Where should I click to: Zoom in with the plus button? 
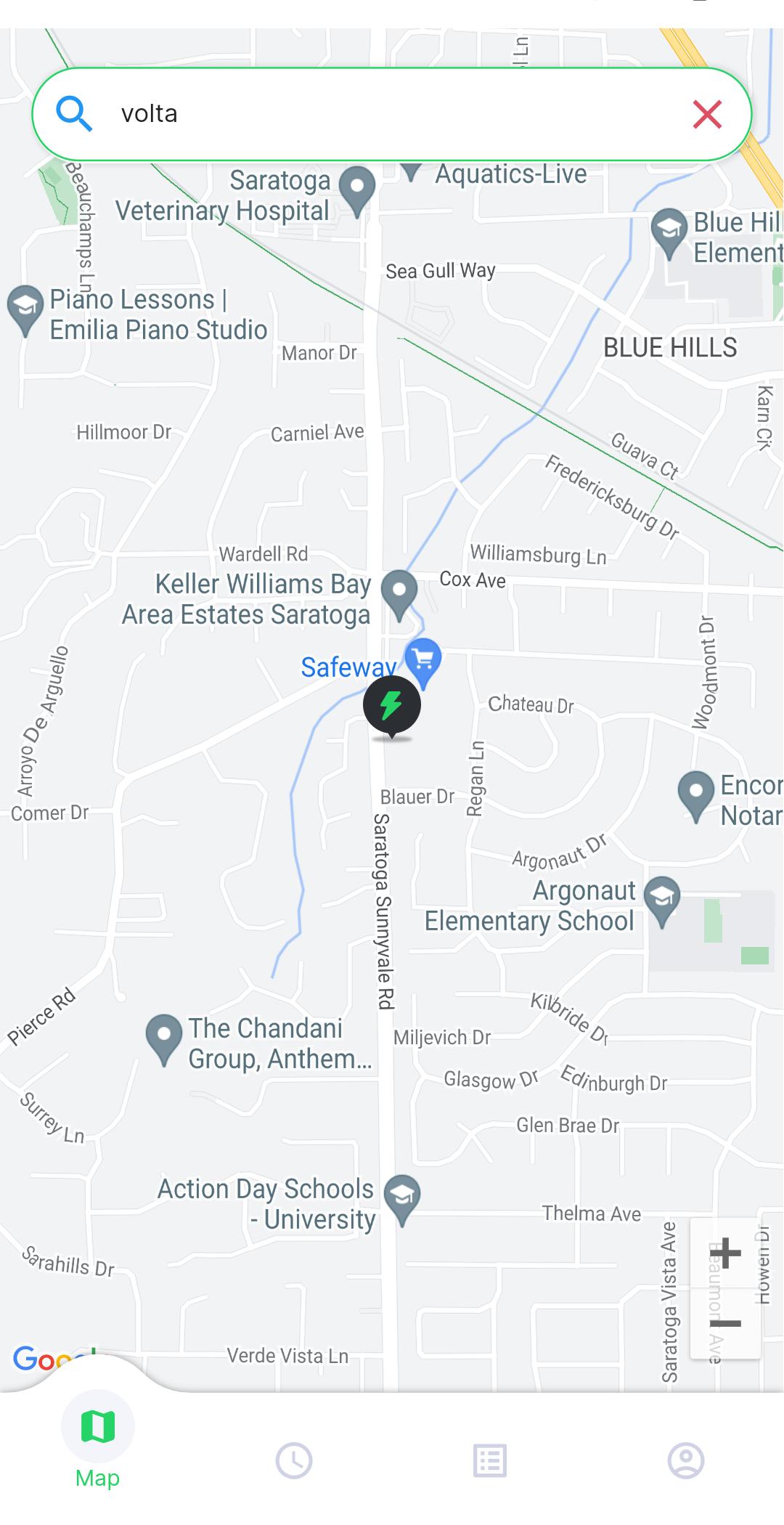(x=725, y=1253)
